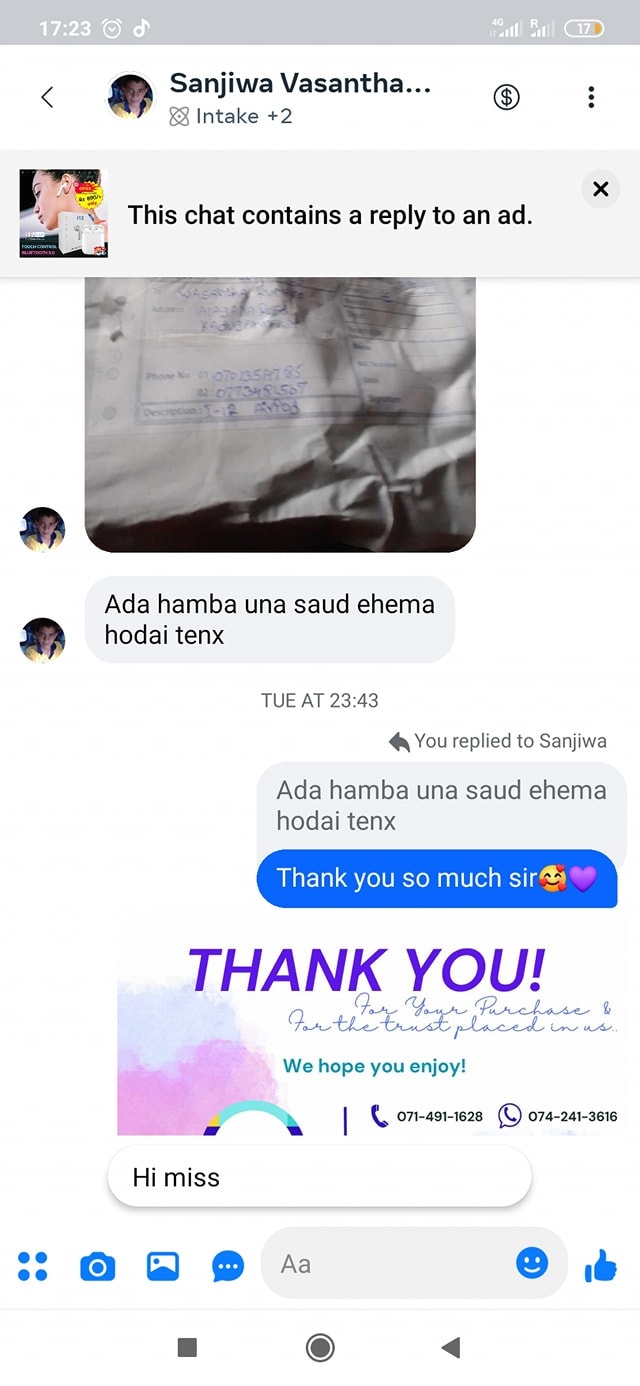Viewport: 640px width, 1386px height.
Task: Open the four-dot more actions menu
Action: tap(33, 1266)
